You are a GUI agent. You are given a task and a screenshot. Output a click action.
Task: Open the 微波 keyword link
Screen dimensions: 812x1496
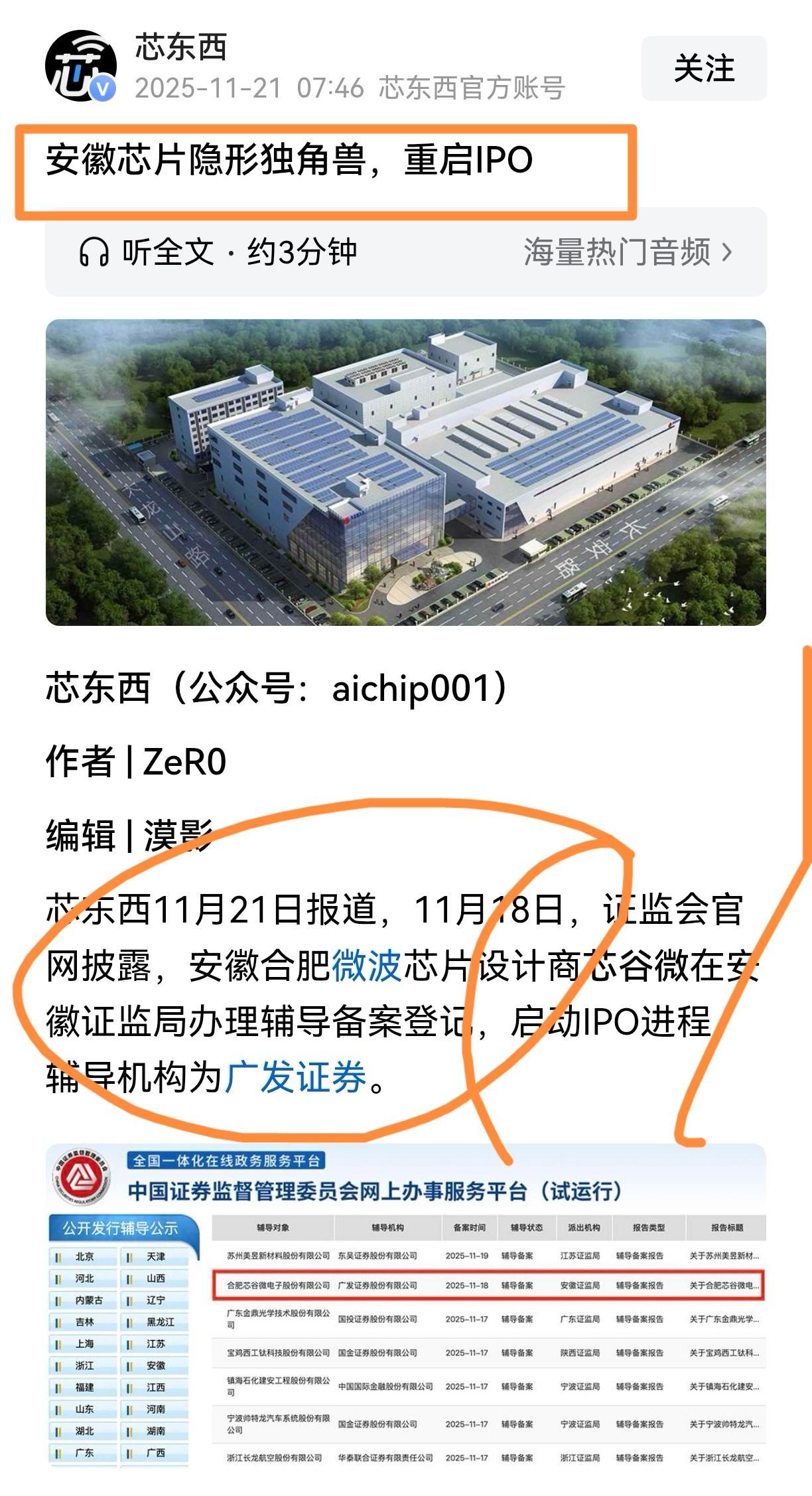pos(367,966)
